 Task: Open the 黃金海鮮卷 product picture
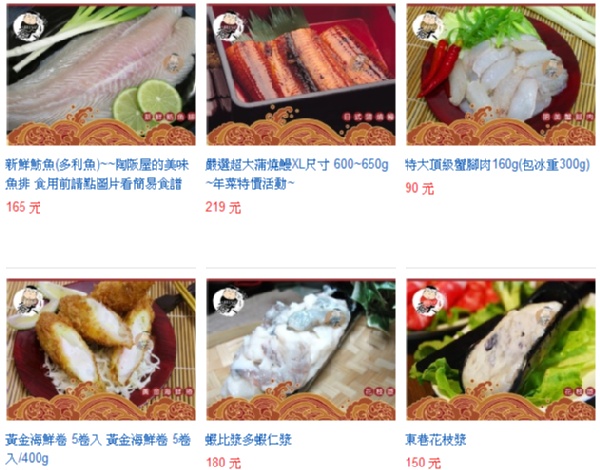pyautogui.click(x=100, y=350)
